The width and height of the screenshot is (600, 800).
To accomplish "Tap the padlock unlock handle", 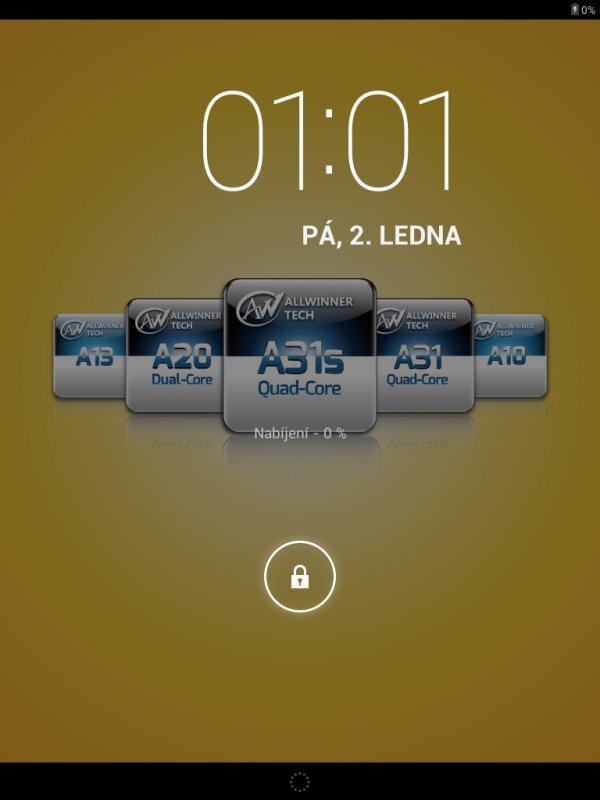I will tap(300, 577).
